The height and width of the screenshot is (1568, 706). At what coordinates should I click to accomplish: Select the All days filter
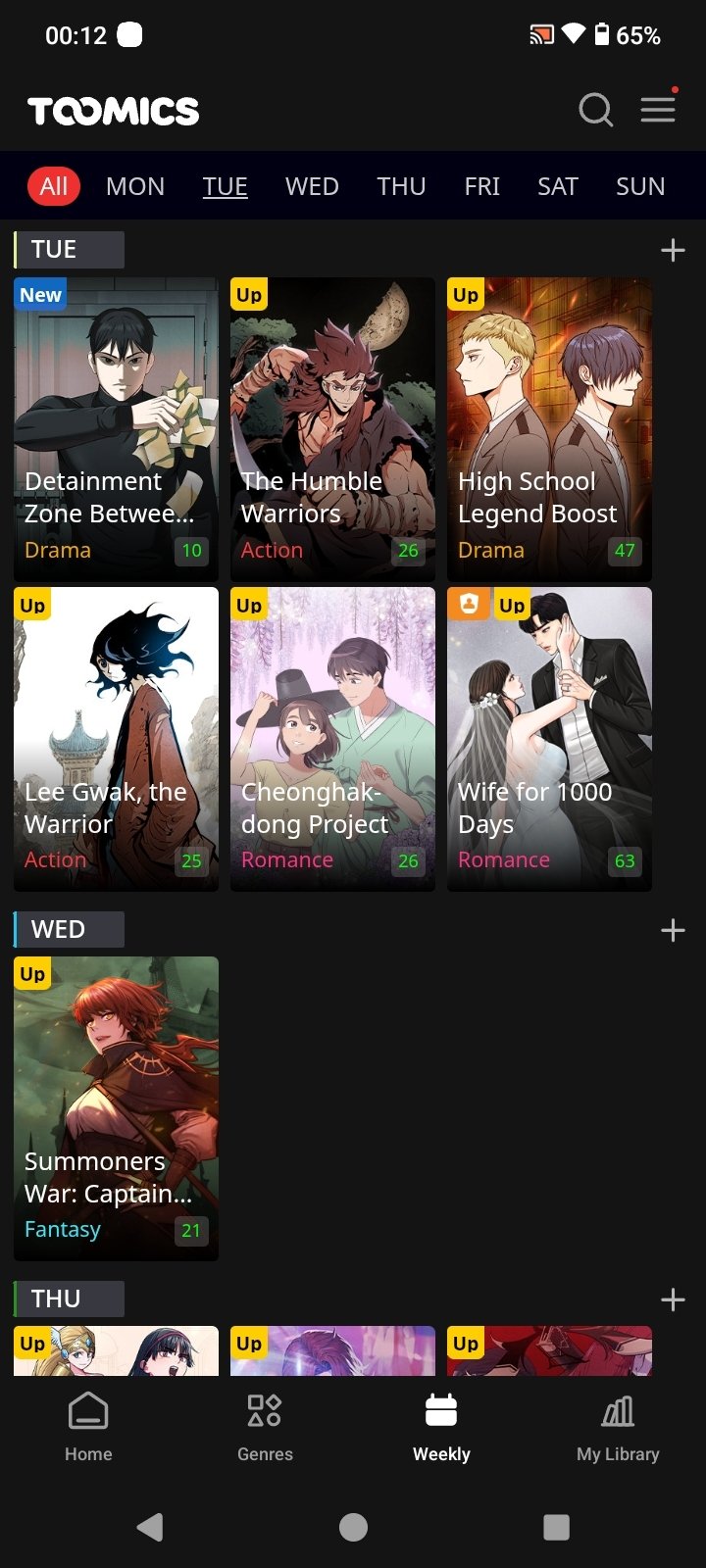coord(54,186)
